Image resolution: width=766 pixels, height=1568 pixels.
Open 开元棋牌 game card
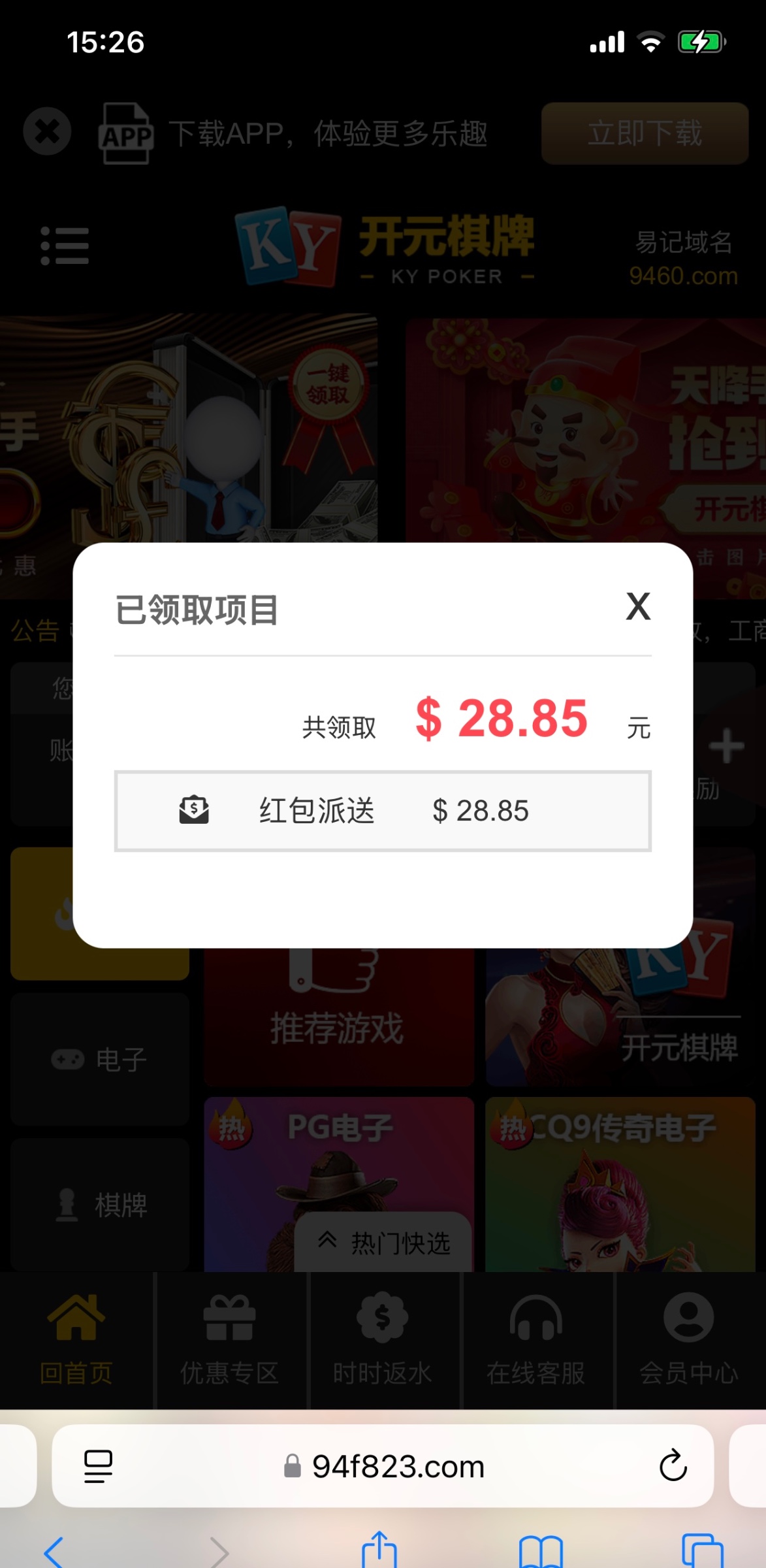pyautogui.click(x=620, y=1019)
